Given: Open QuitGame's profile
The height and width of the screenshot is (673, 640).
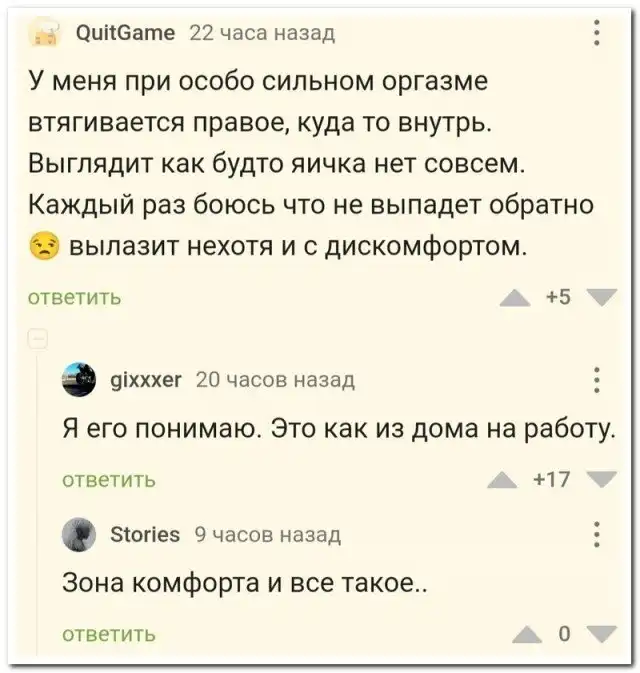Looking at the screenshot, I should 124,34.
